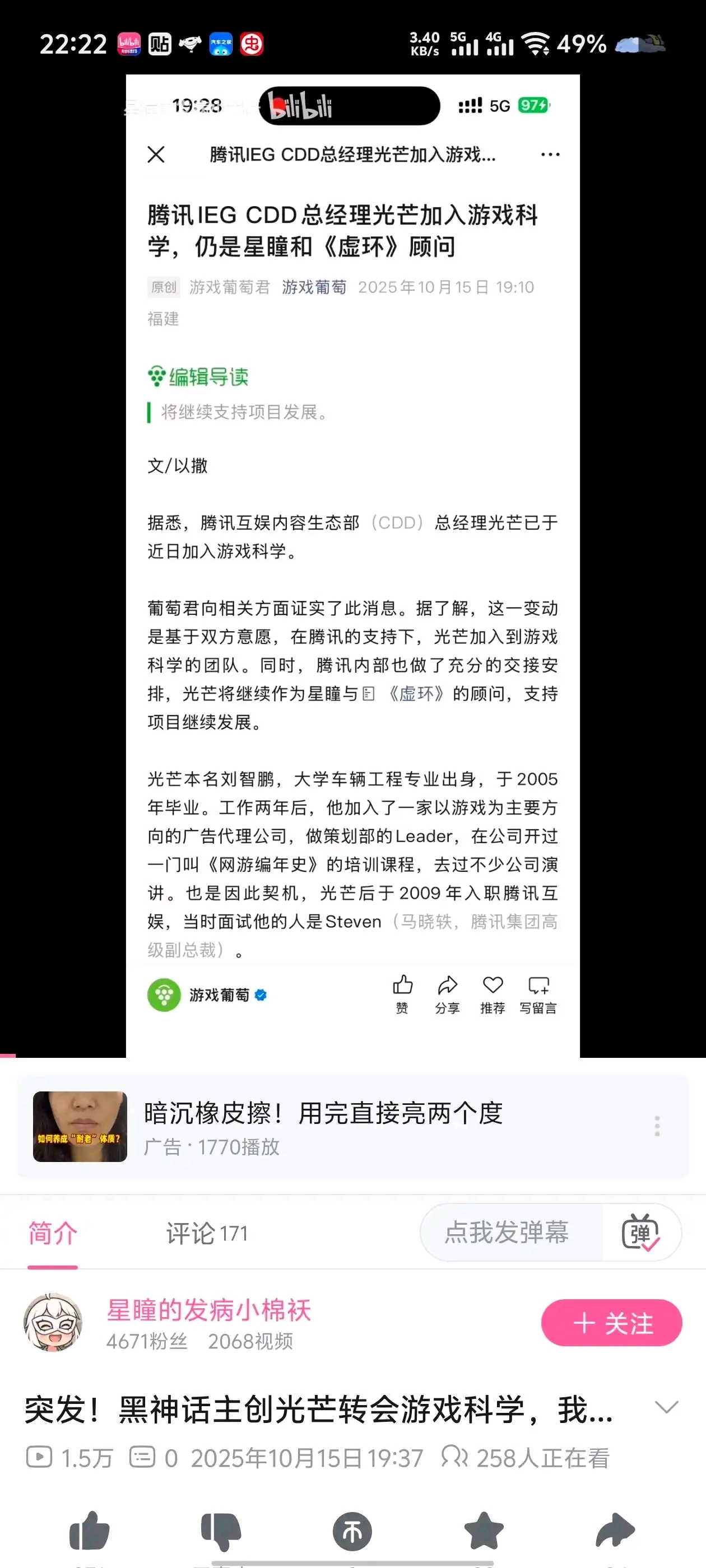Open the 评论 171 tab
Viewport: 706px width, 1568px height.
click(x=207, y=1233)
